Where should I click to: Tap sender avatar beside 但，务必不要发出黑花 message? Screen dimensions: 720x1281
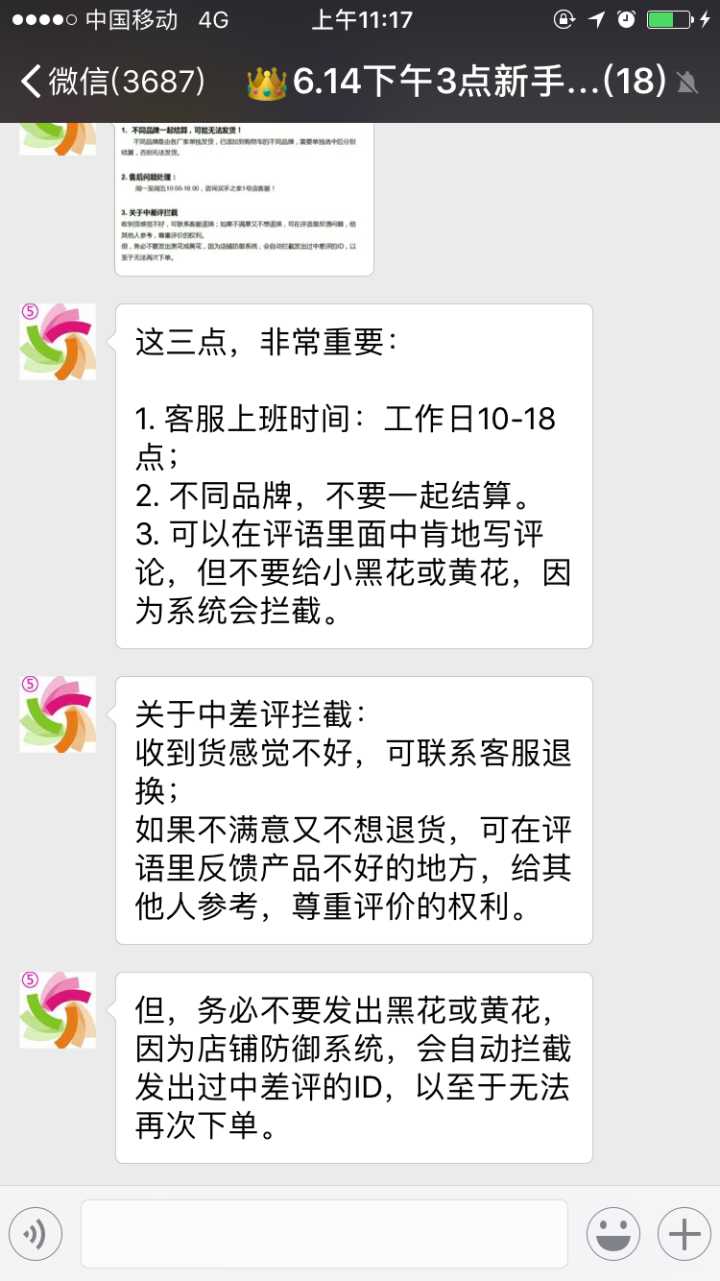pos(58,1010)
